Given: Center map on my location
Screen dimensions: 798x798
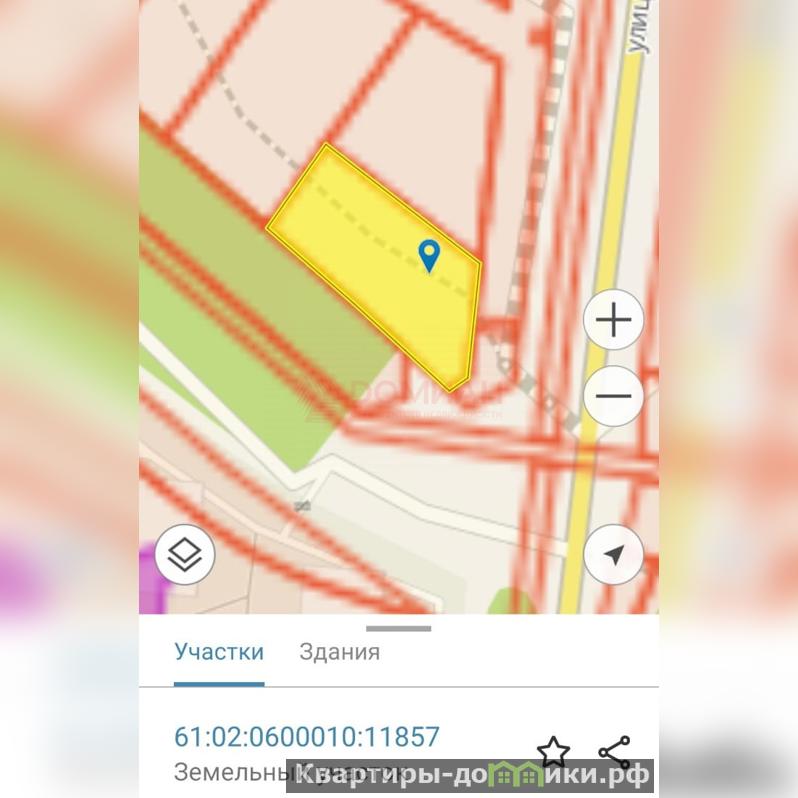Looking at the screenshot, I should click(x=613, y=554).
